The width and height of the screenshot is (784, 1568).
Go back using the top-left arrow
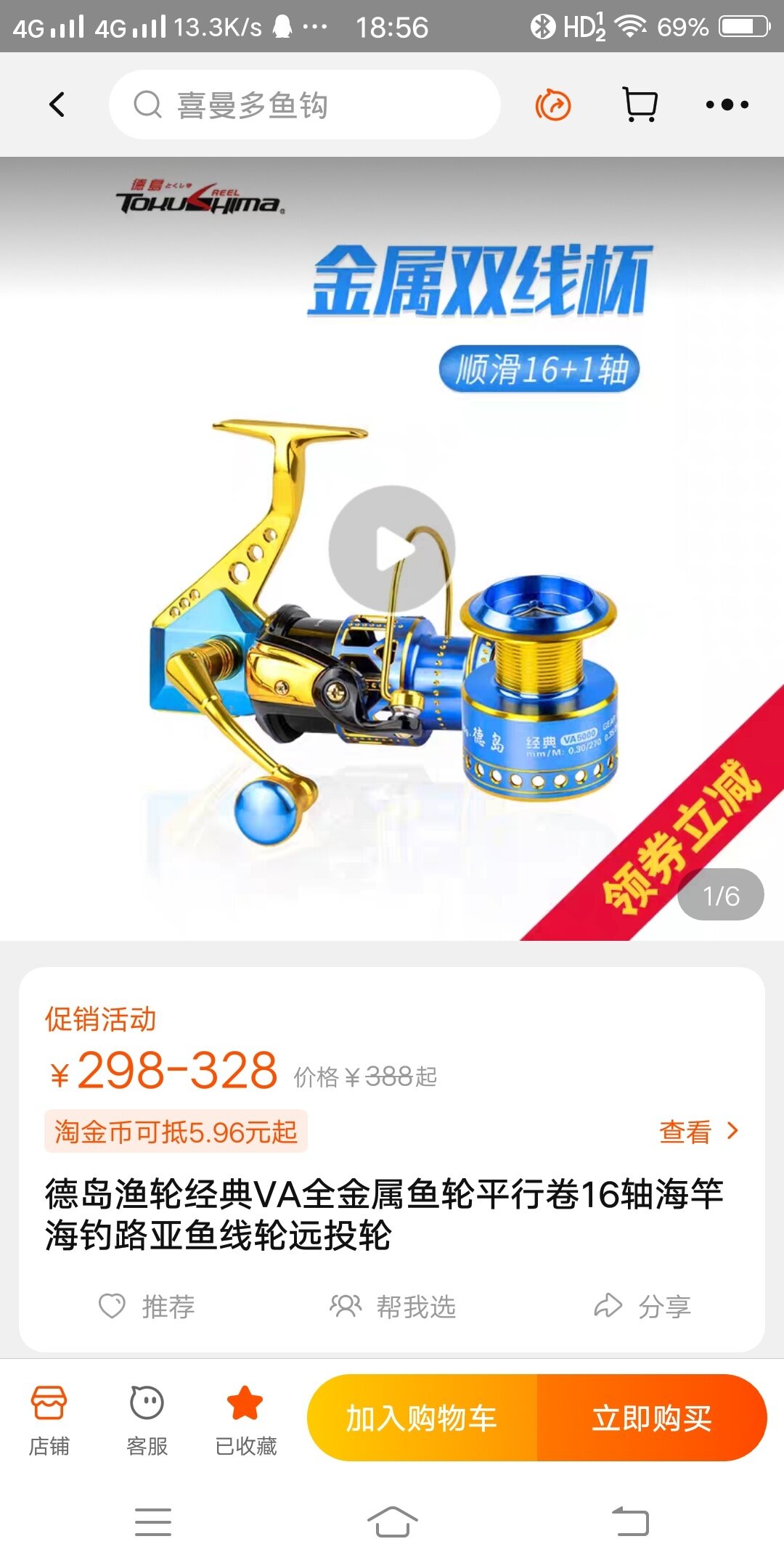tap(57, 105)
